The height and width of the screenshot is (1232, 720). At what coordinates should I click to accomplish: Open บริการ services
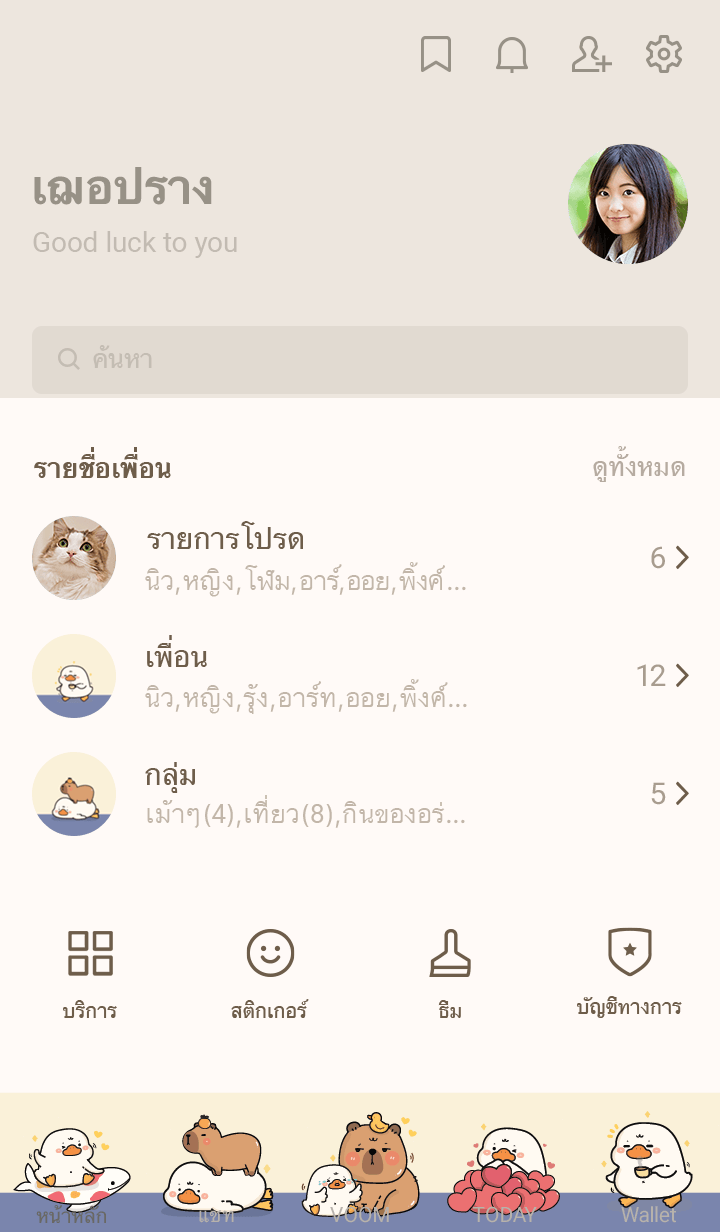click(90, 972)
